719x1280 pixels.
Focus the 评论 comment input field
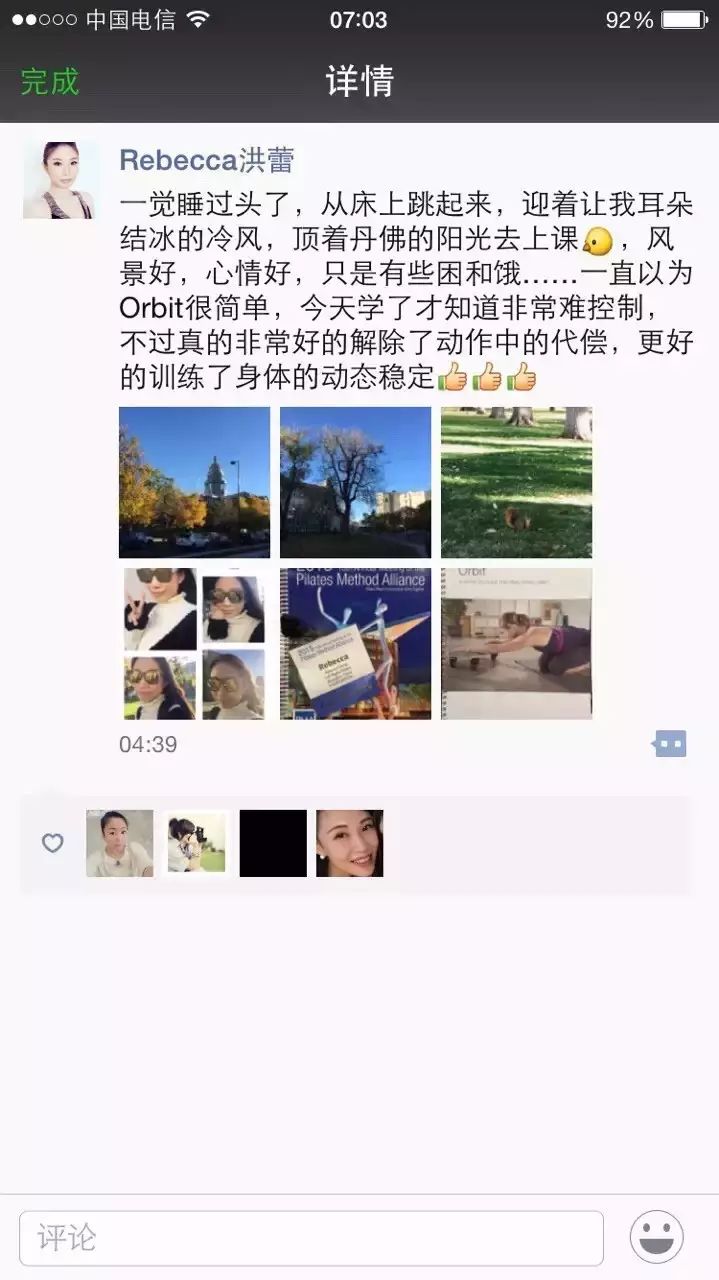311,1238
